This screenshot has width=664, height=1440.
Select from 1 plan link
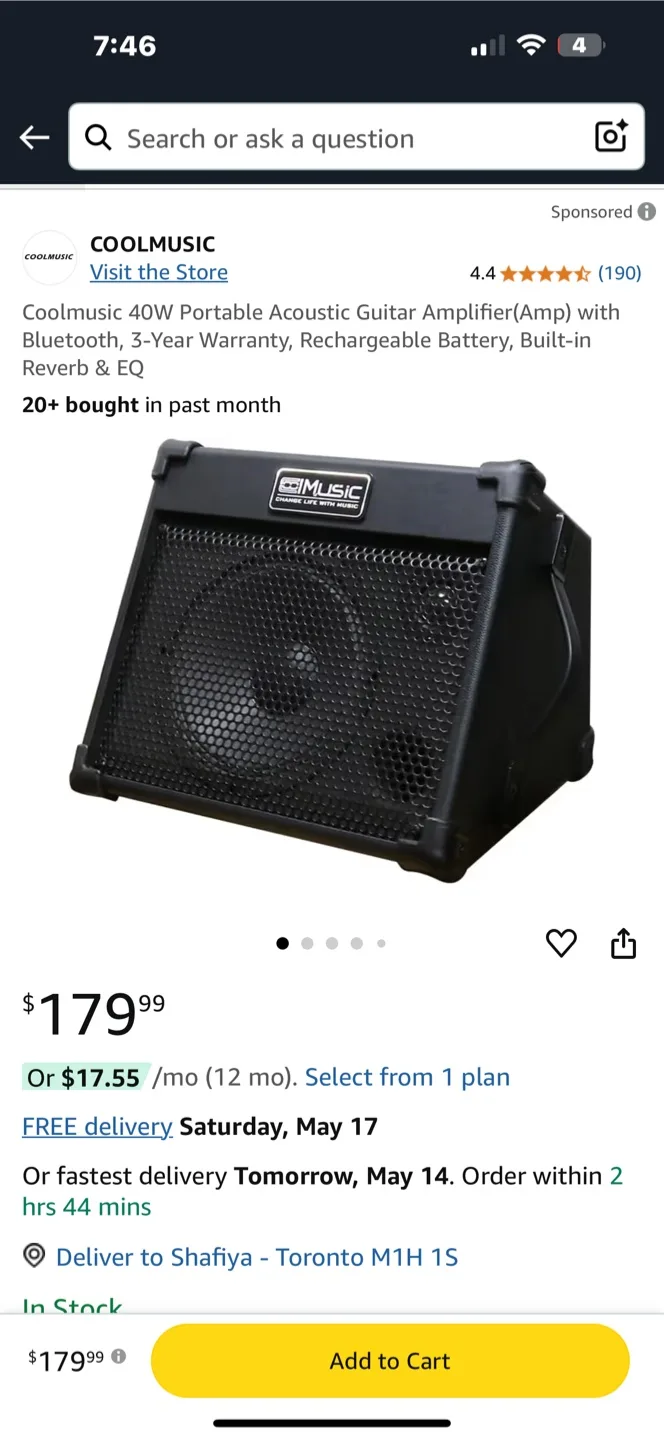407,1077
